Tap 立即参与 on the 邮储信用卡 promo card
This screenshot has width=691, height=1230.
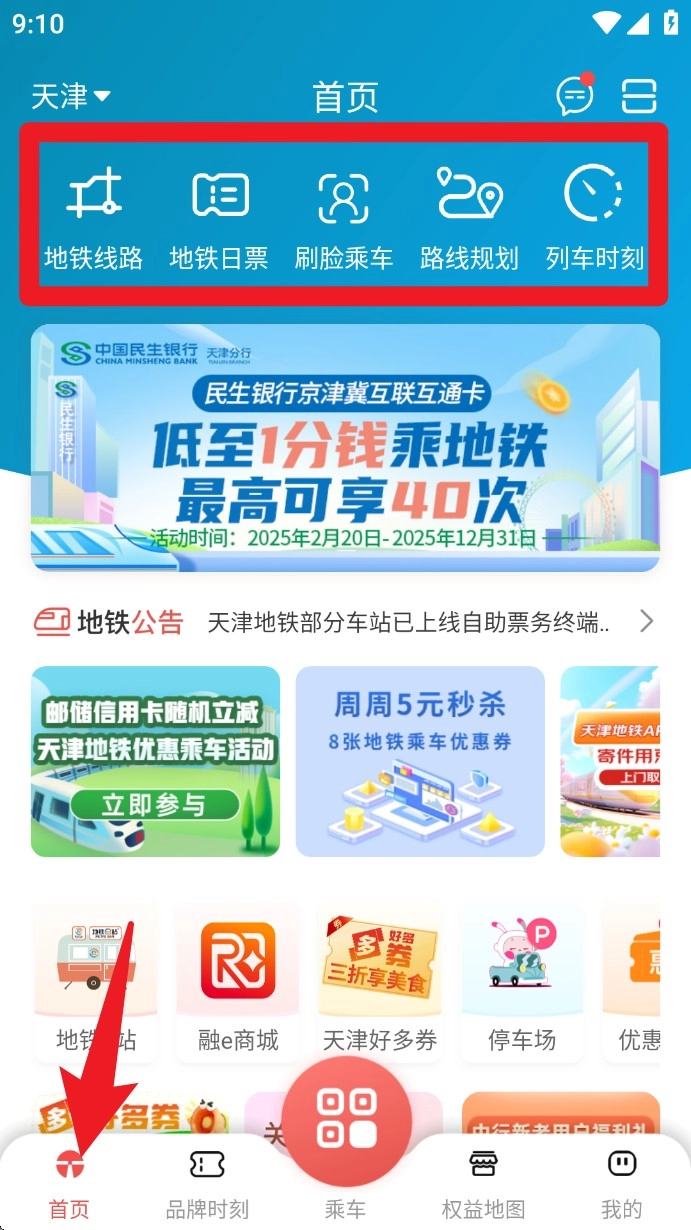[x=154, y=805]
